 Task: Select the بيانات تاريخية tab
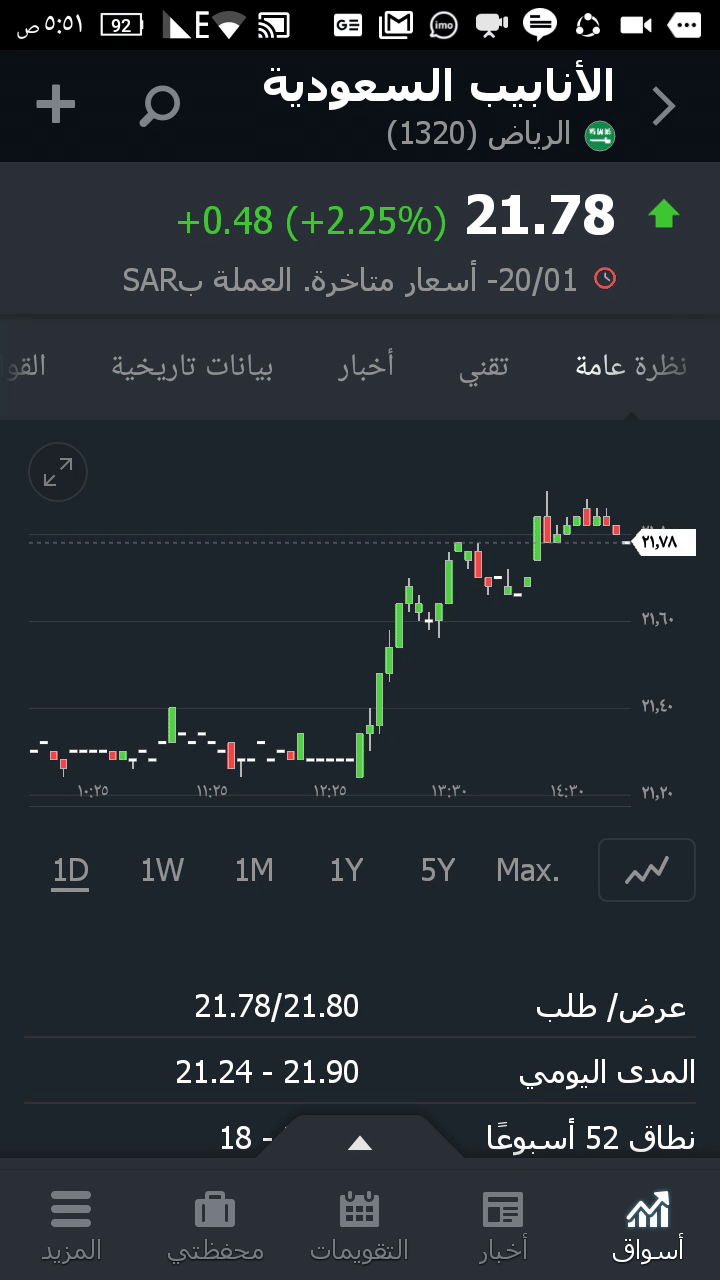coord(192,366)
